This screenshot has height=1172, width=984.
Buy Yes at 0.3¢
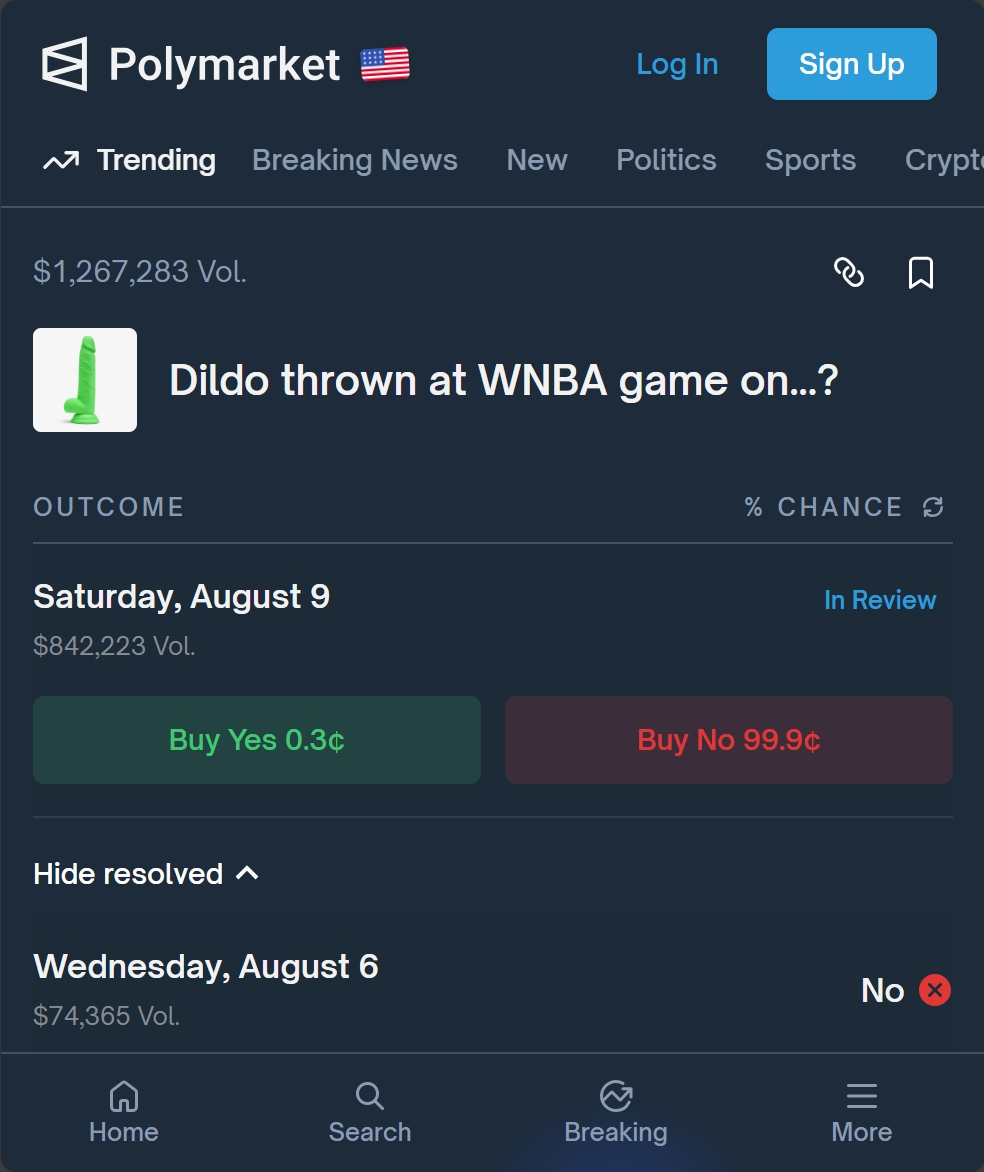[x=257, y=740]
